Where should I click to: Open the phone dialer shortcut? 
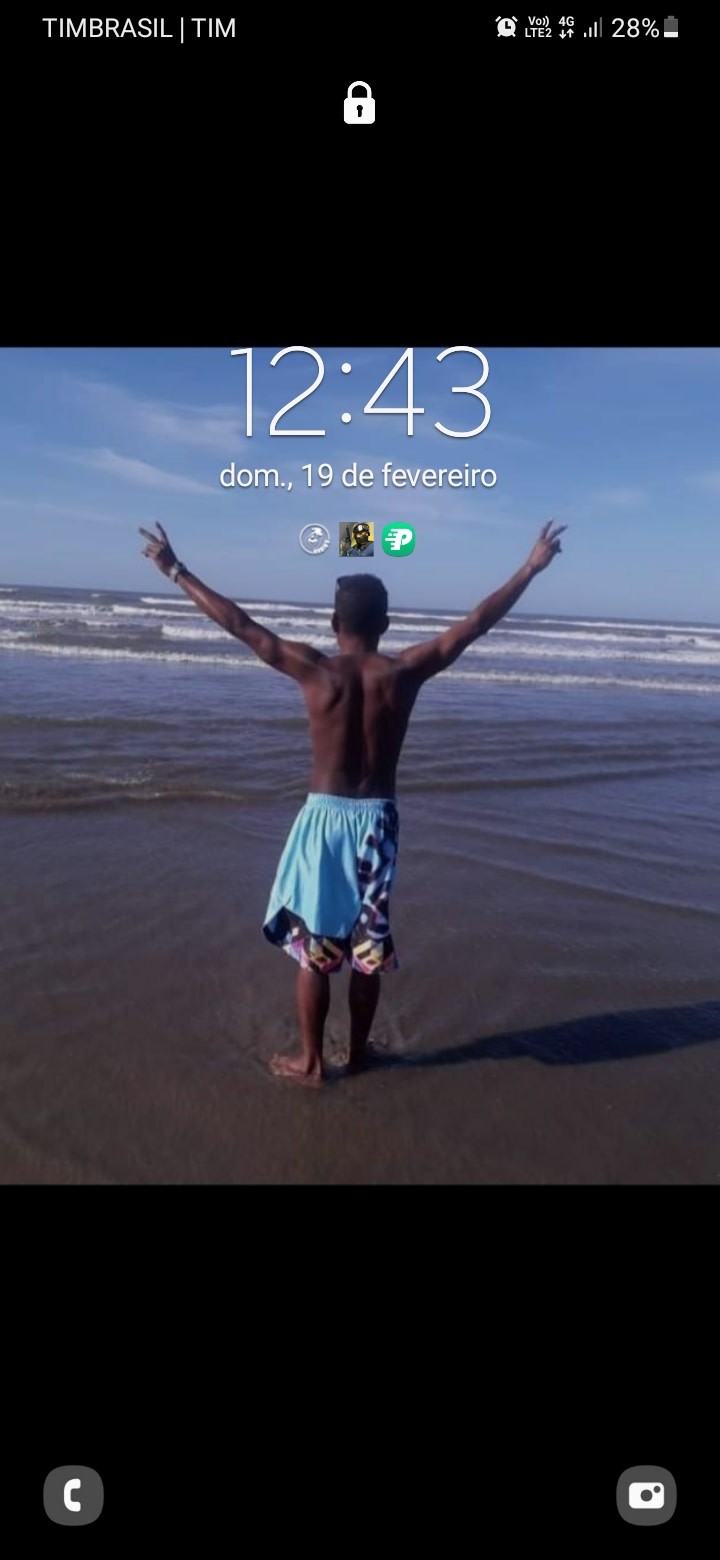point(73,1495)
